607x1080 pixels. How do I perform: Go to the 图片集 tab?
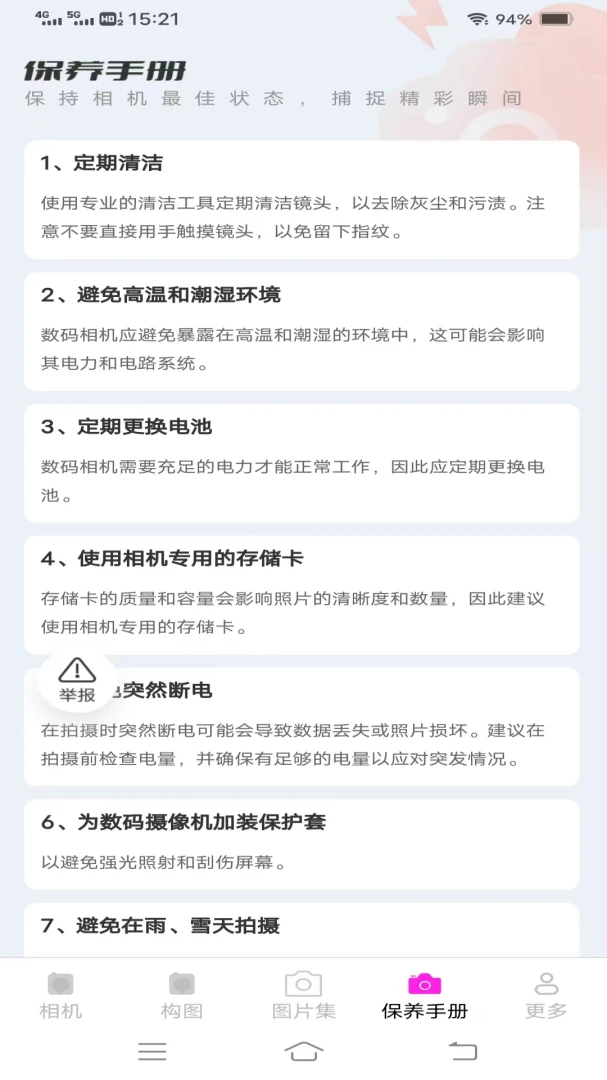(303, 995)
